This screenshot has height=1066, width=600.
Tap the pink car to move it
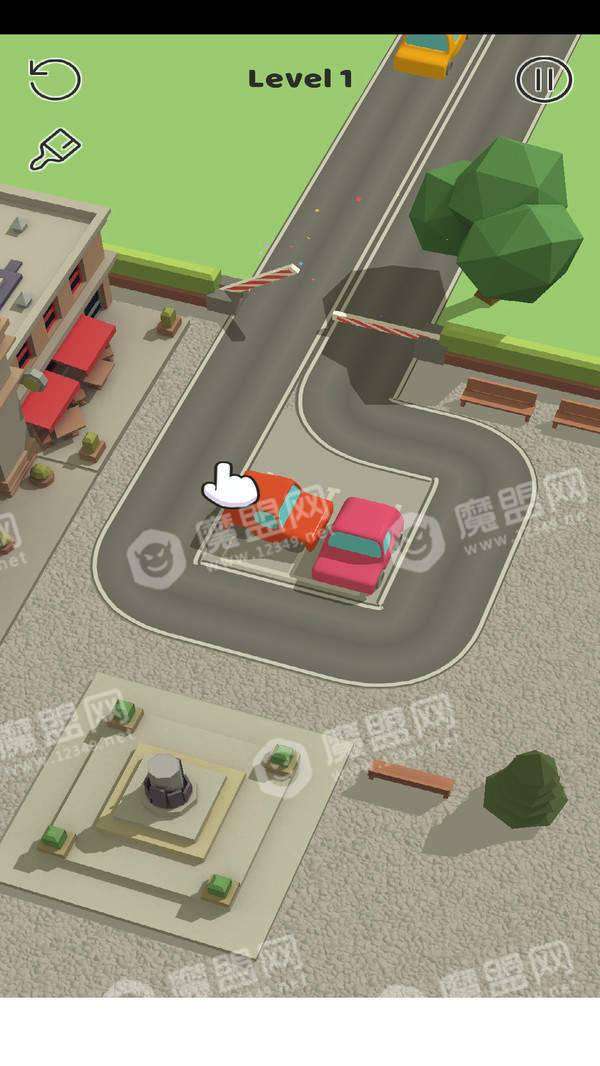pyautogui.click(x=357, y=544)
